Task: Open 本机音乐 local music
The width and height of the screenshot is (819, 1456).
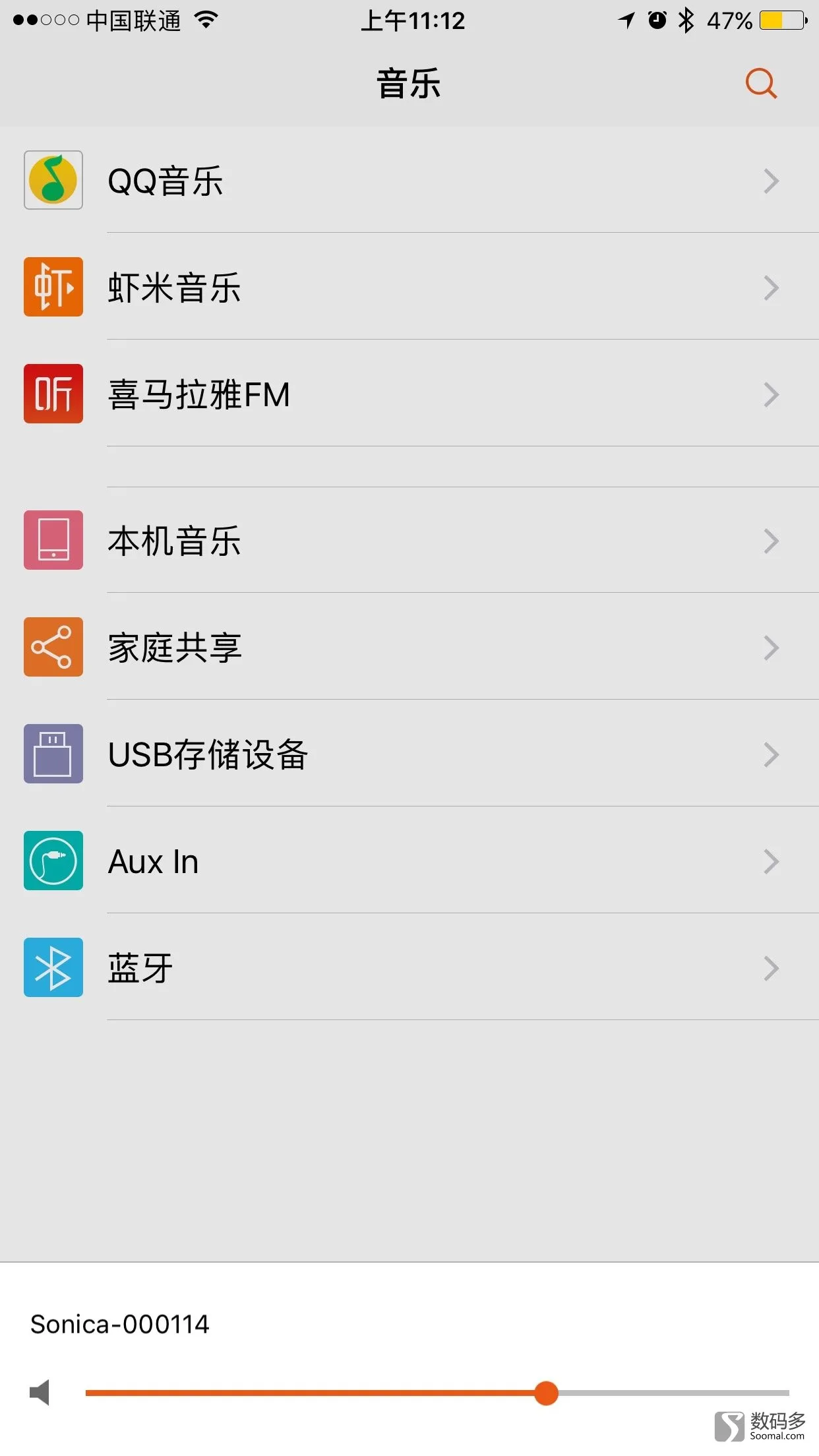Action: [409, 540]
